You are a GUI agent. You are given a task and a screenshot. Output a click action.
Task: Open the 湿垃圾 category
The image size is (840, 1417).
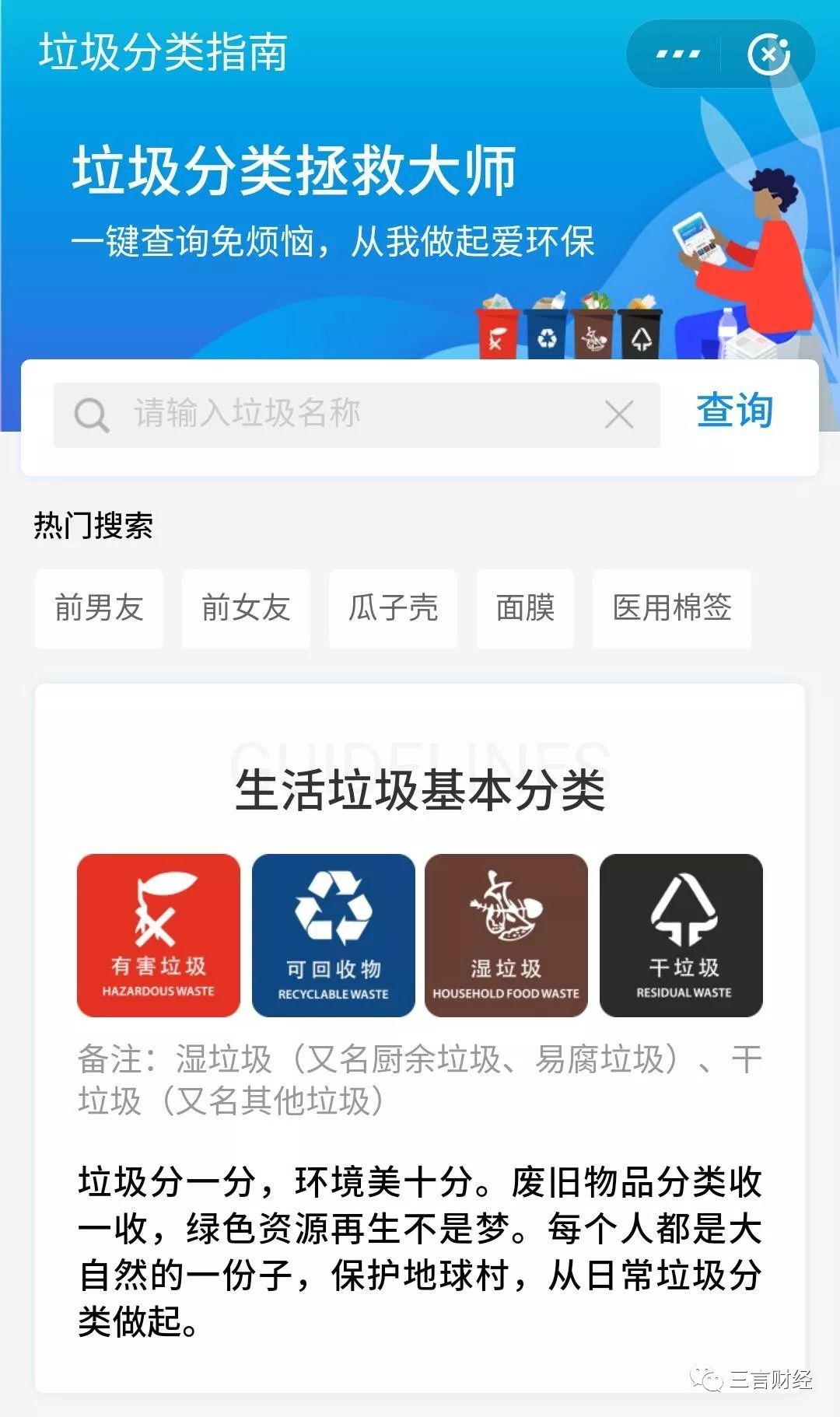506,935
